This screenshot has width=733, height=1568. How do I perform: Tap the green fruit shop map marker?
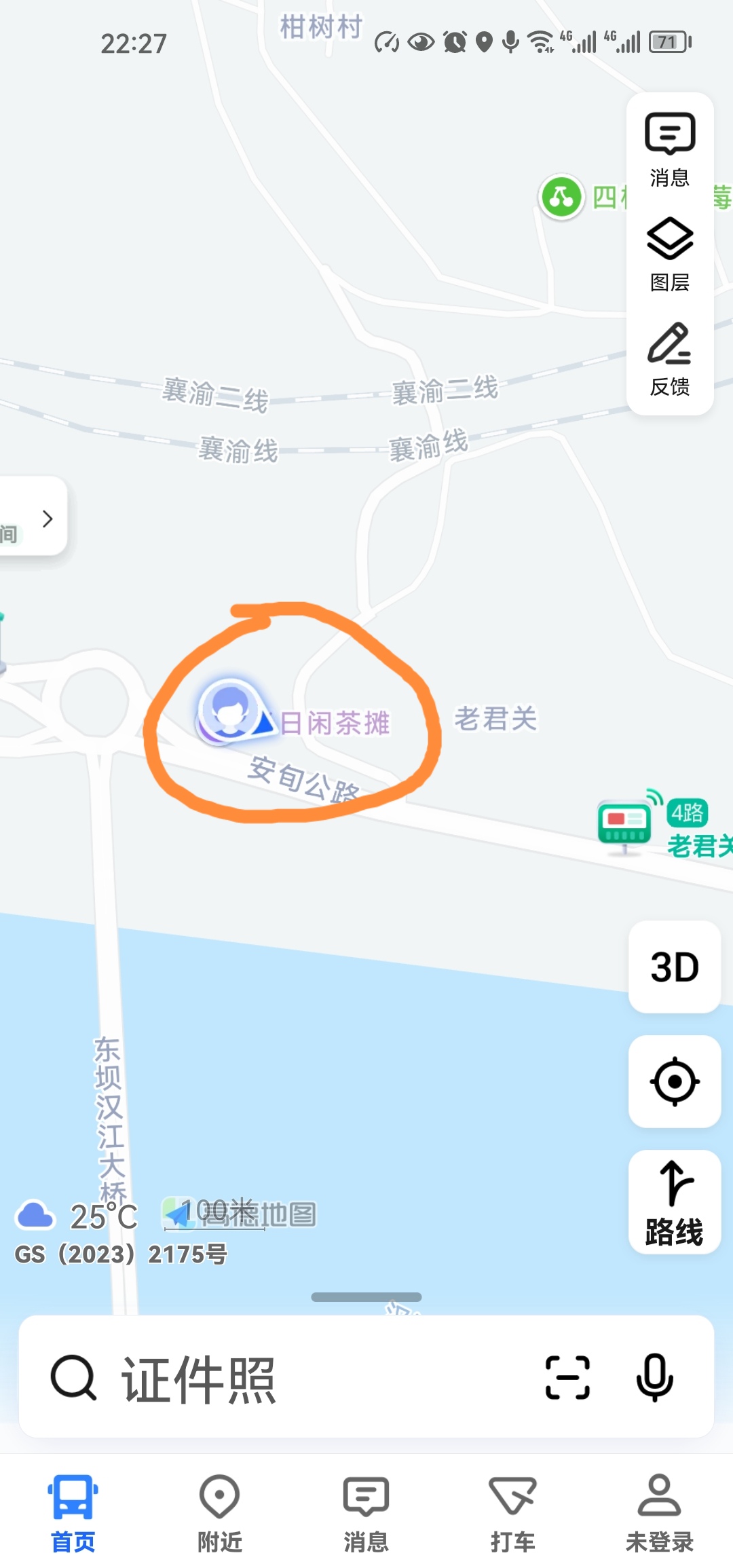pos(561,198)
